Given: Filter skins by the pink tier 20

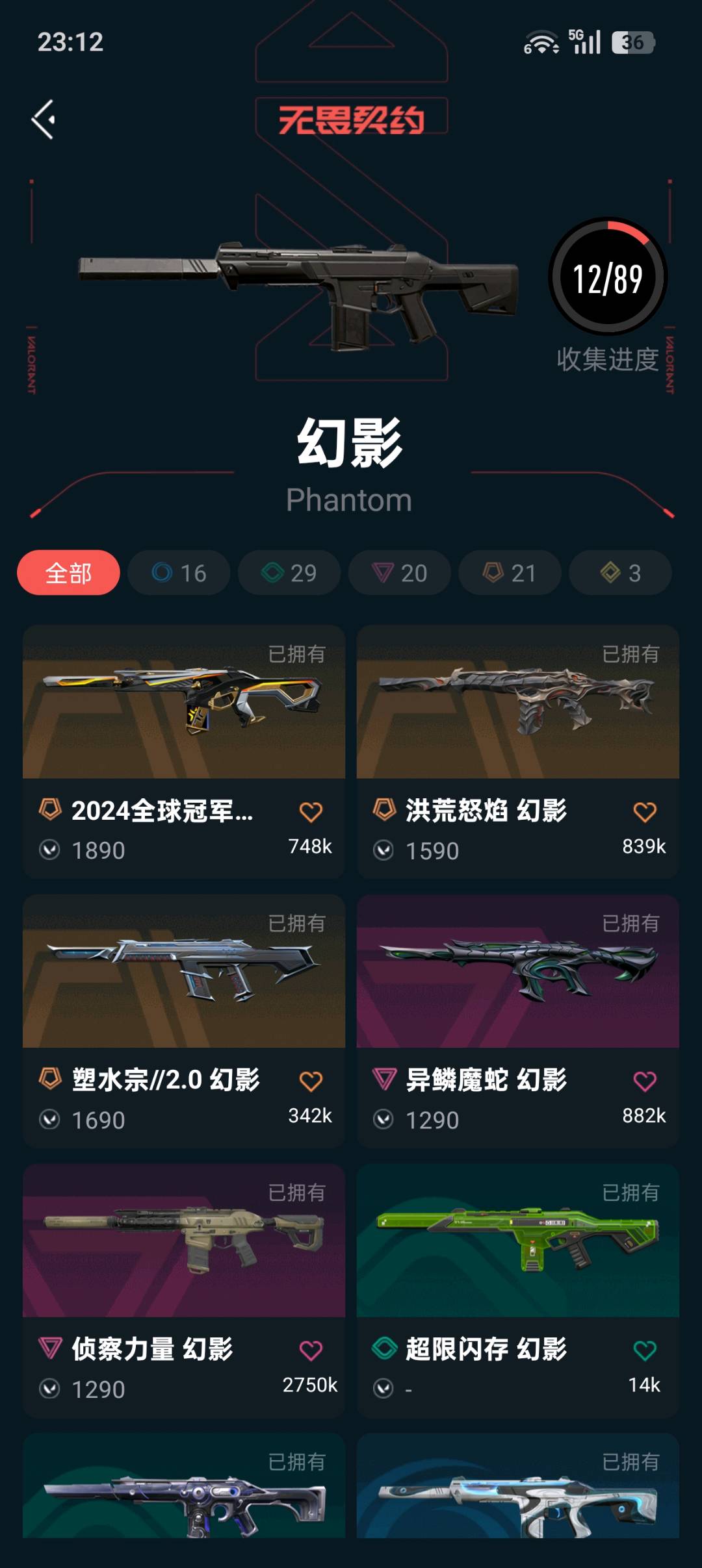Looking at the screenshot, I should pyautogui.click(x=400, y=573).
